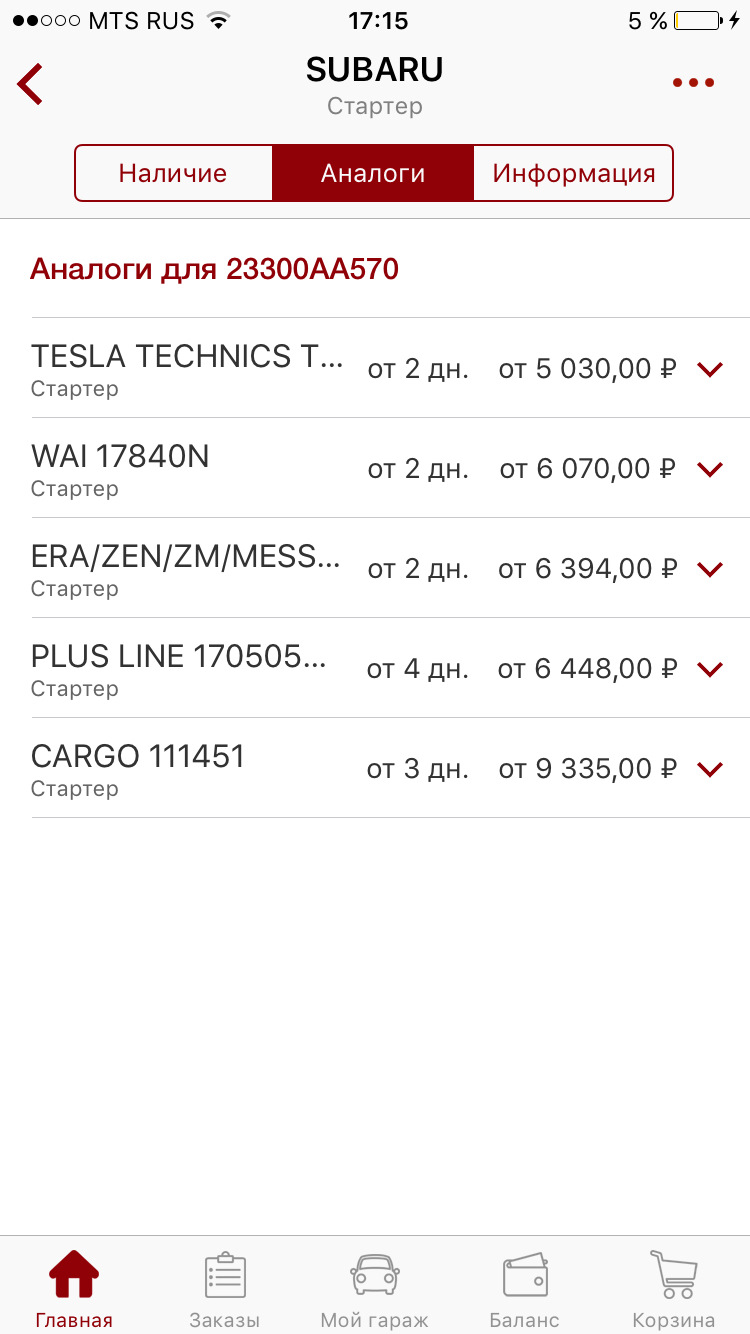The image size is (750, 1334).
Task: Expand the PLUS LINE 170505 chevron
Action: pos(710,669)
